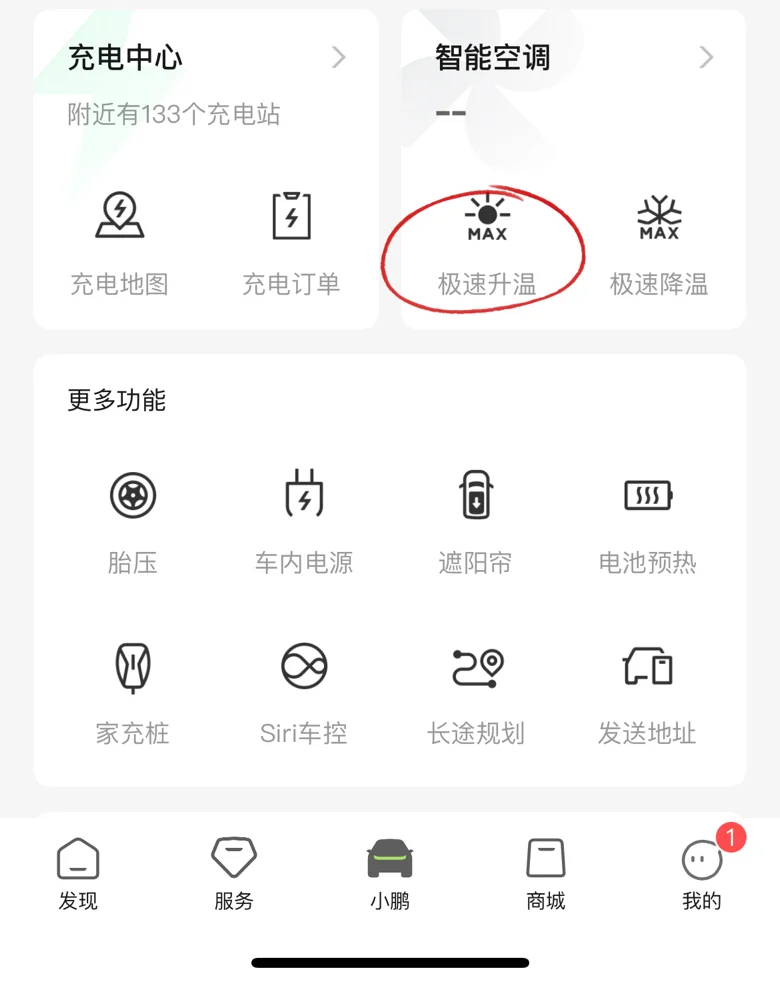The image size is (780, 984).
Task: Open 发送地址 send address
Action: point(648,692)
